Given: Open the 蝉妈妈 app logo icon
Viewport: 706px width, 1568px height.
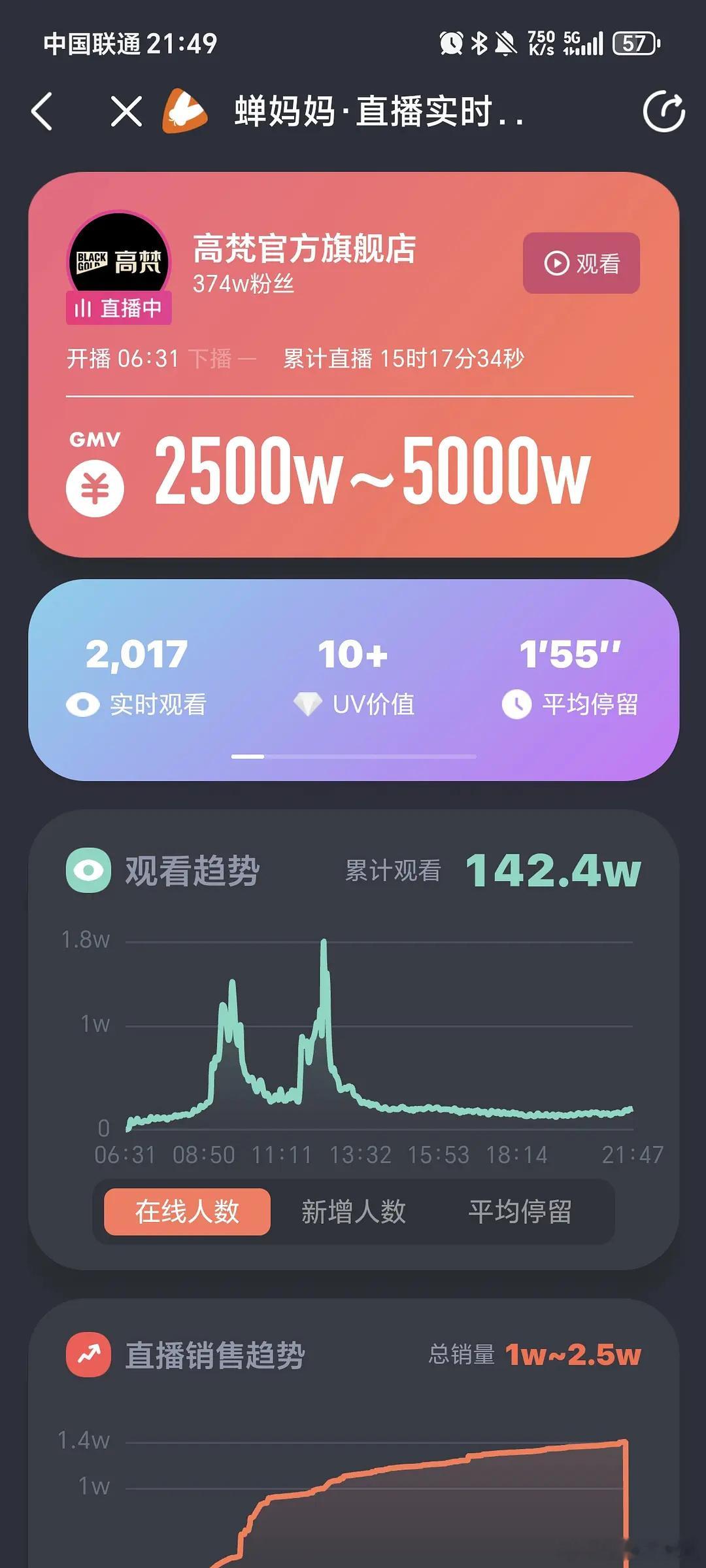Looking at the screenshot, I should (185, 111).
